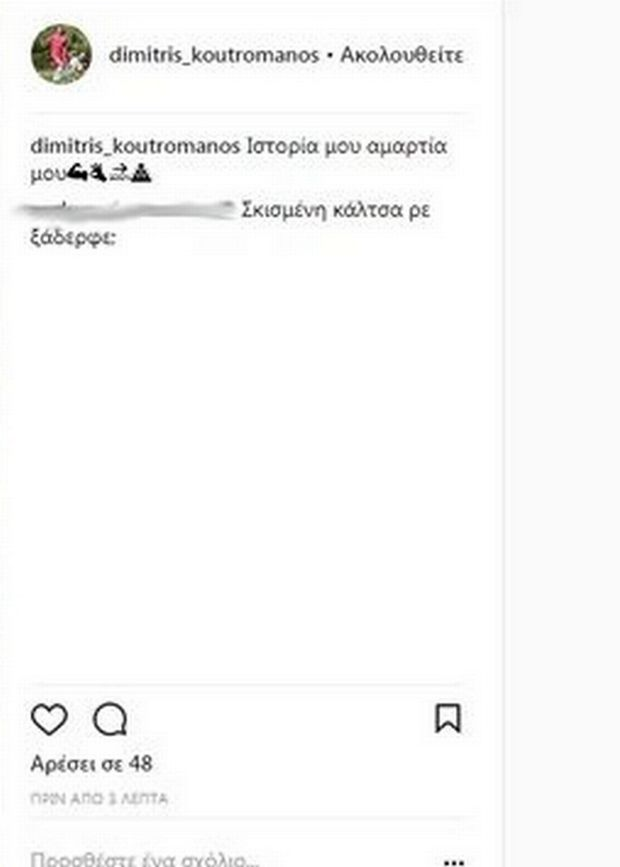
Task: View the list of 48 likes
Action: point(92,764)
